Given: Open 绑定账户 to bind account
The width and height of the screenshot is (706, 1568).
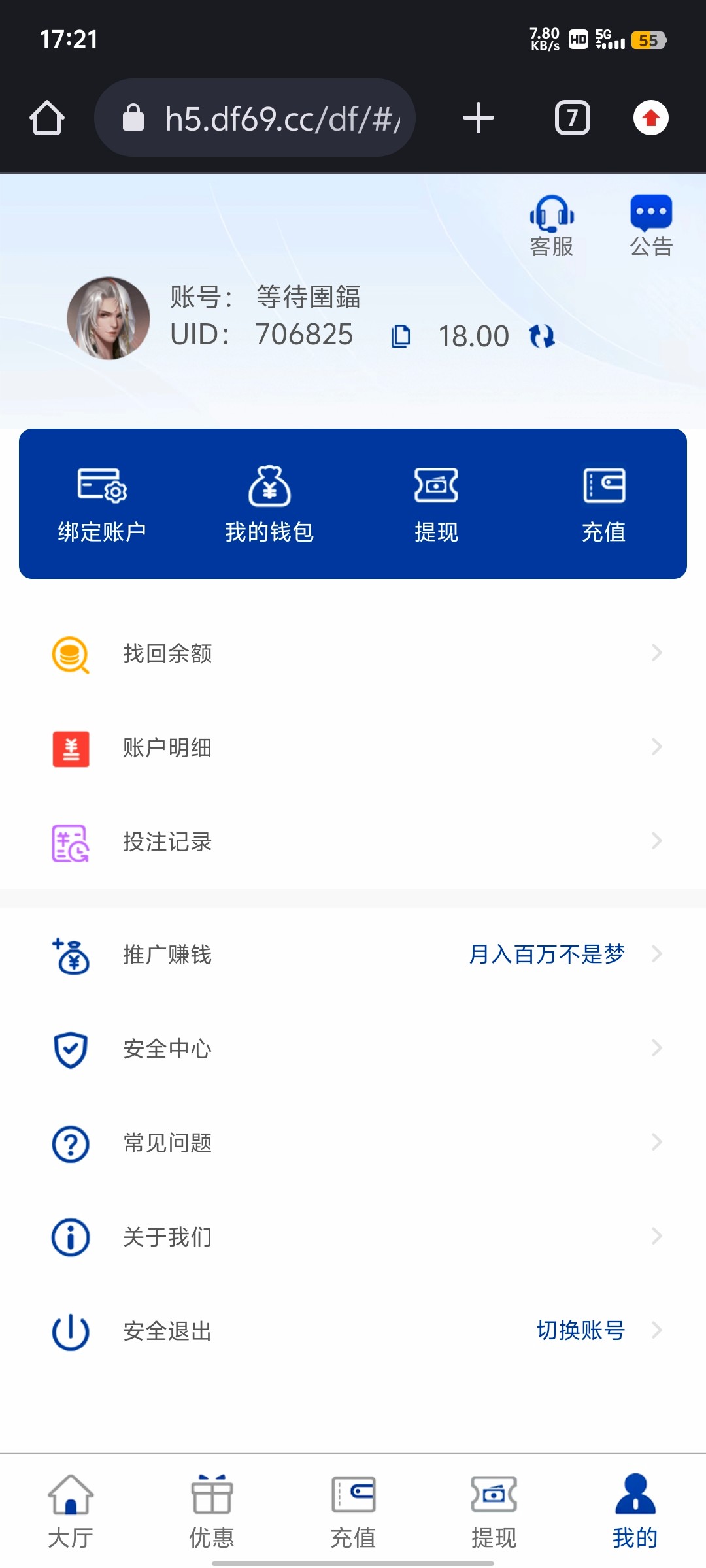Looking at the screenshot, I should pos(102,504).
